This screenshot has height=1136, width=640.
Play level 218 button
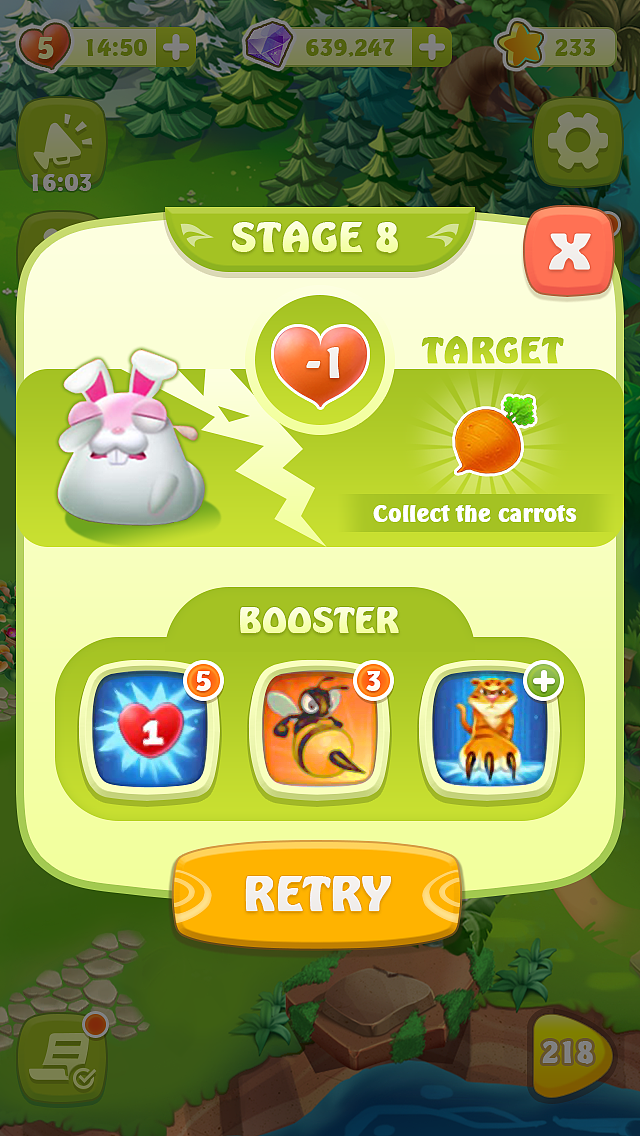(570, 1053)
